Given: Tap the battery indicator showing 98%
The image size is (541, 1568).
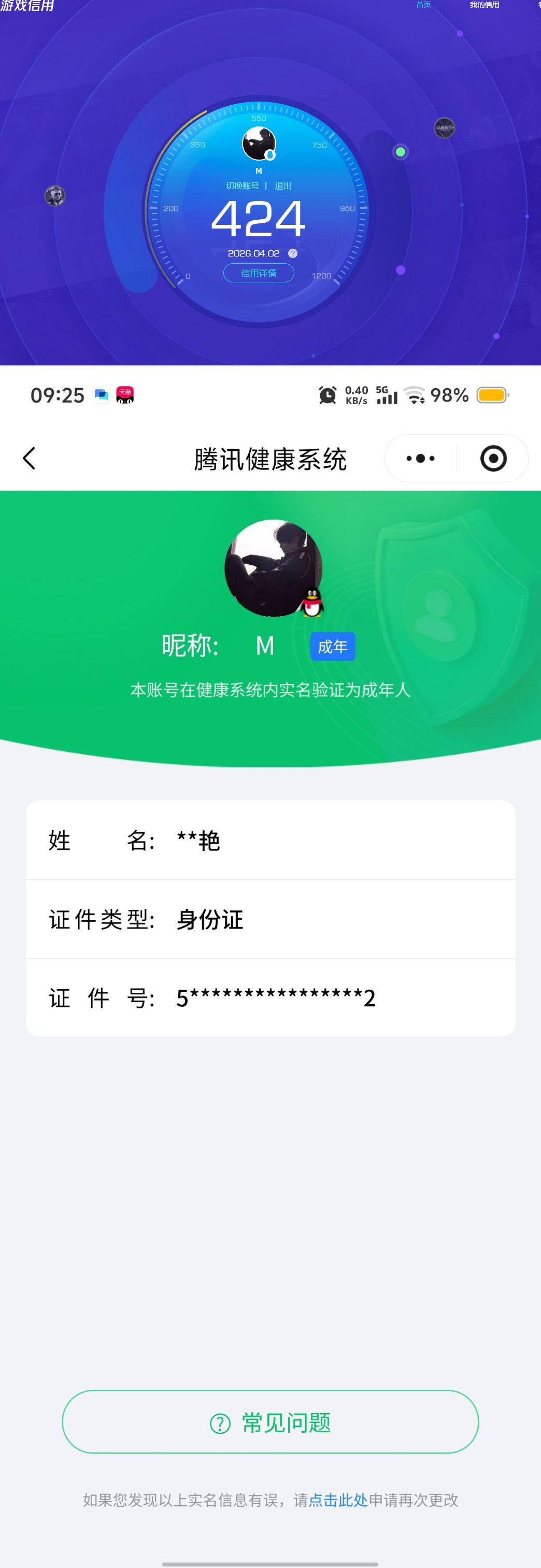Looking at the screenshot, I should pos(490,395).
